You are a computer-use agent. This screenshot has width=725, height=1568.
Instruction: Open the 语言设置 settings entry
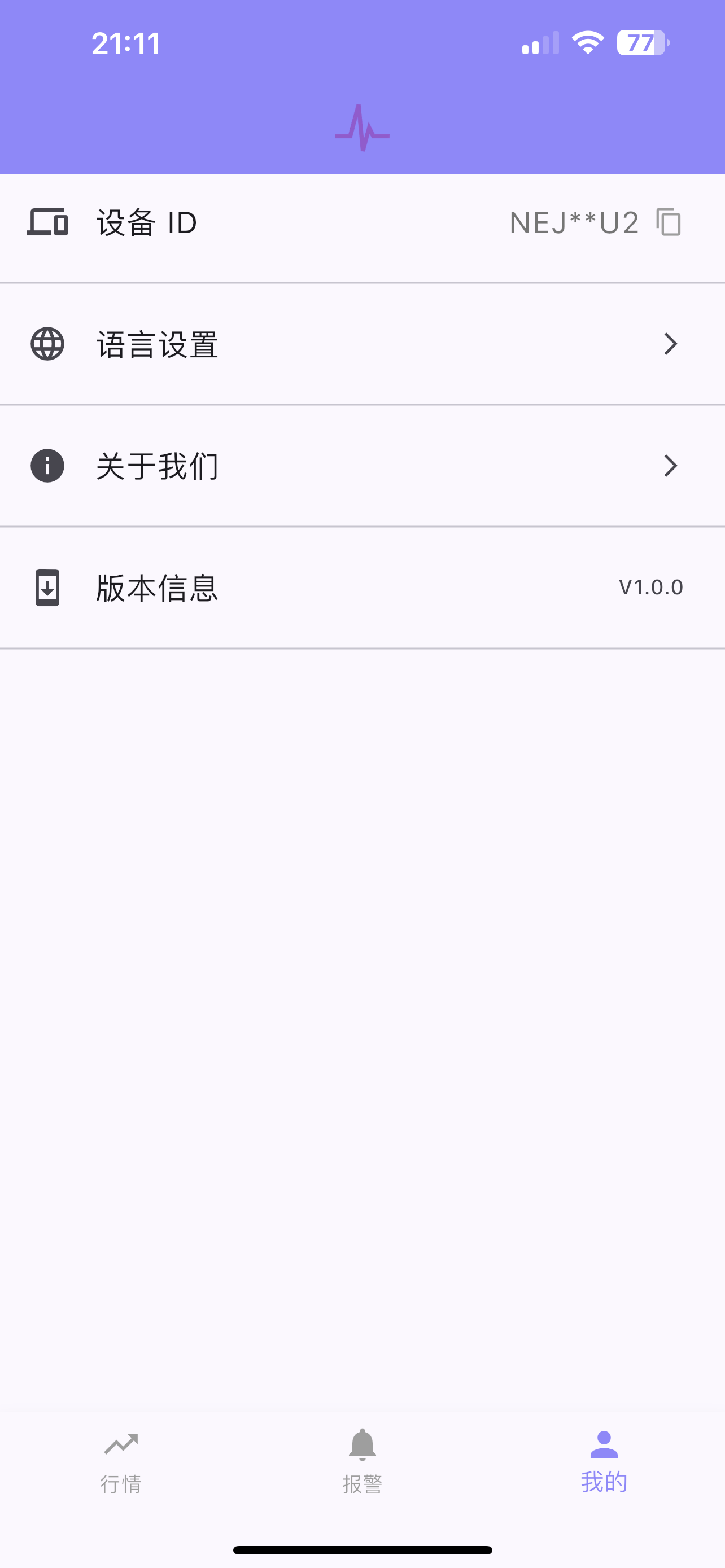point(157,344)
